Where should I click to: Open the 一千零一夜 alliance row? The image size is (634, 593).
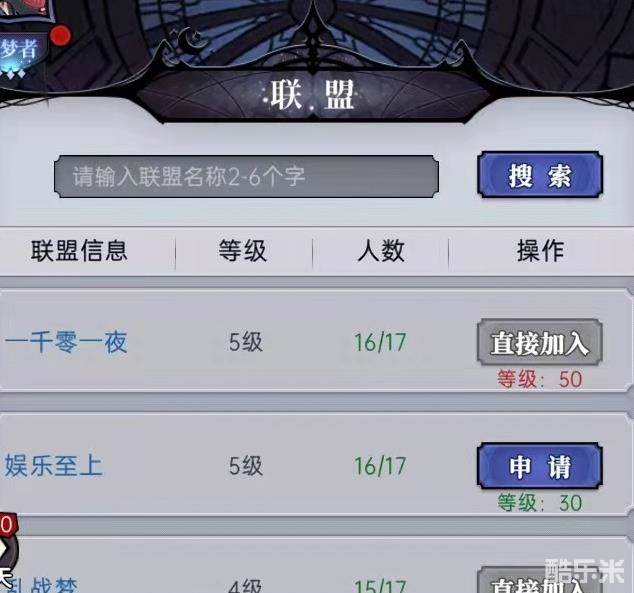(x=67, y=343)
